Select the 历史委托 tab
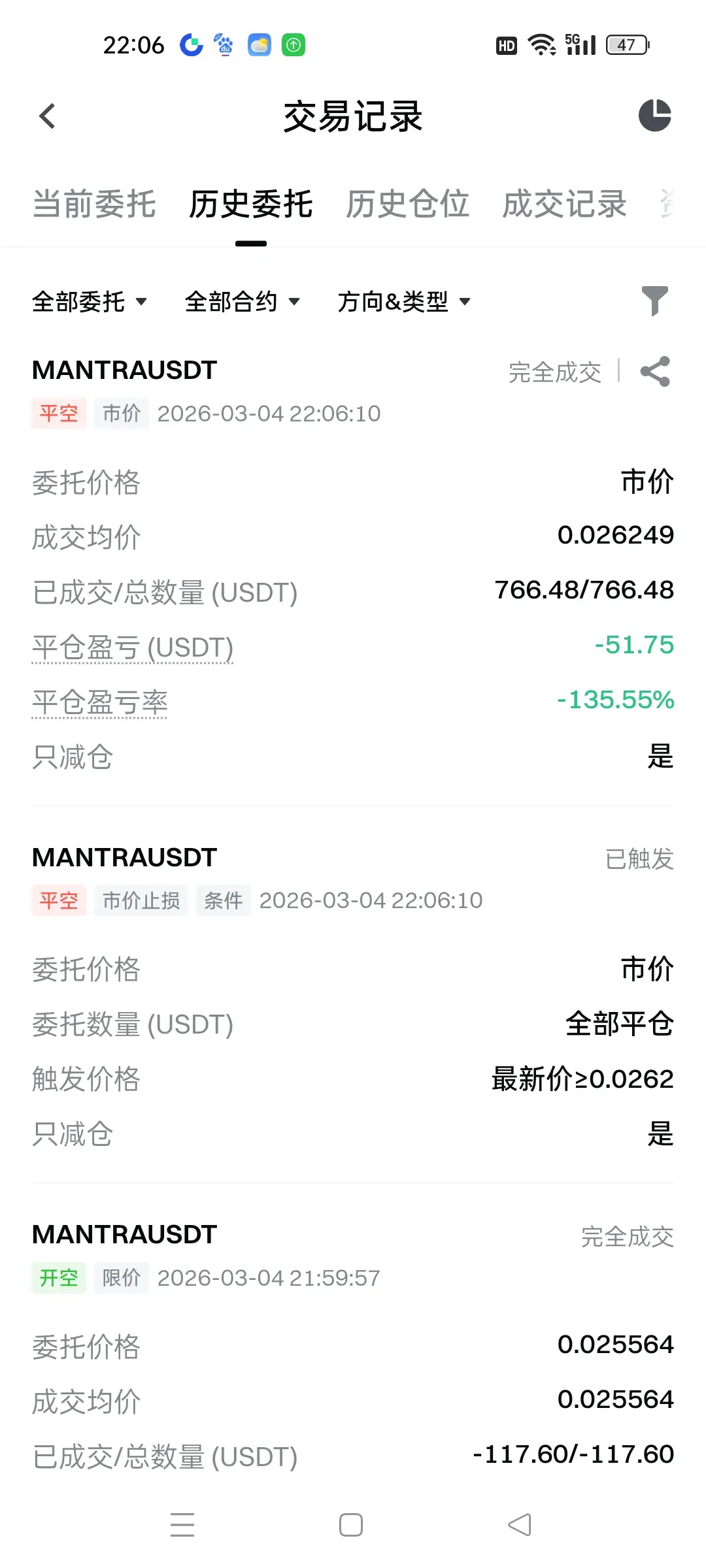Viewport: 706px width, 1568px height. click(x=251, y=204)
